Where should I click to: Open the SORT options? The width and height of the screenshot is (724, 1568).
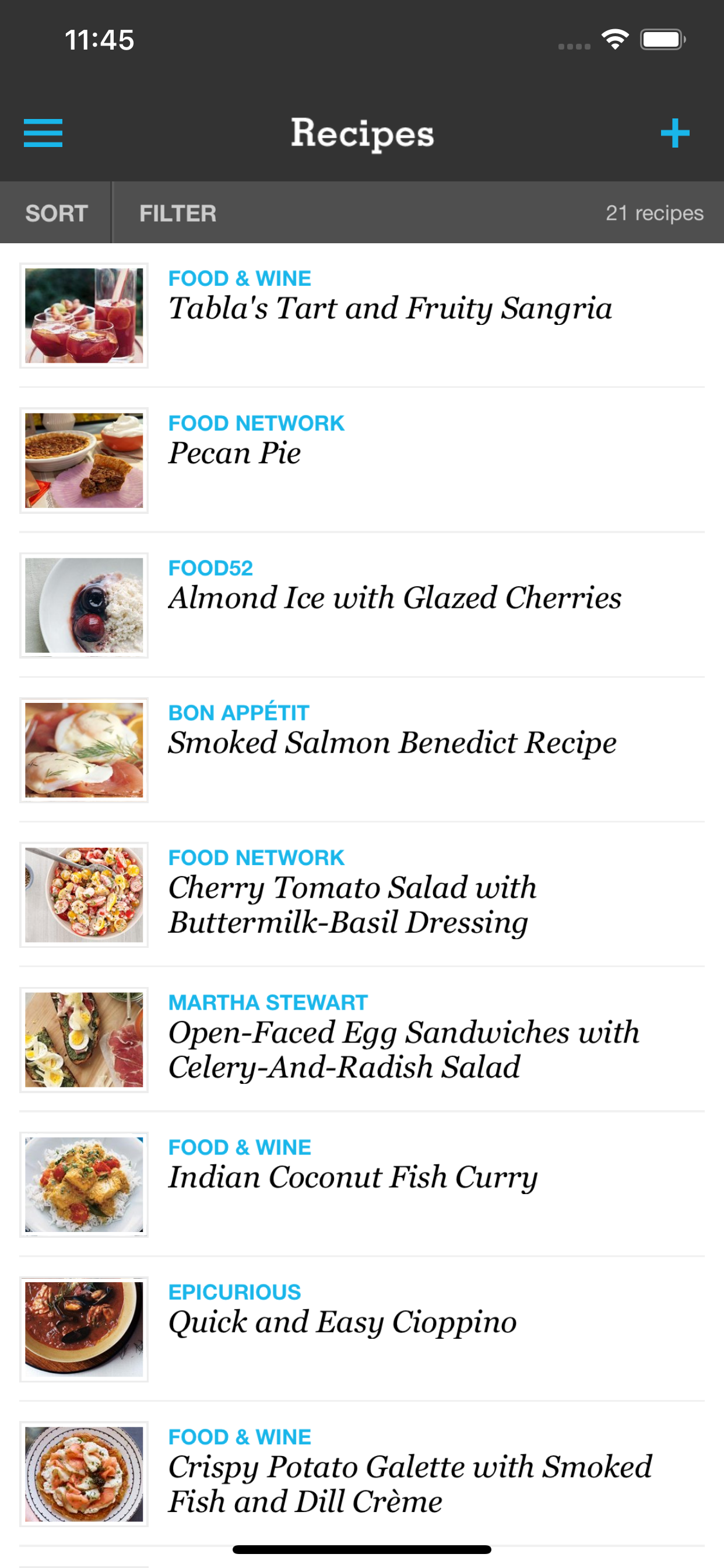point(55,212)
